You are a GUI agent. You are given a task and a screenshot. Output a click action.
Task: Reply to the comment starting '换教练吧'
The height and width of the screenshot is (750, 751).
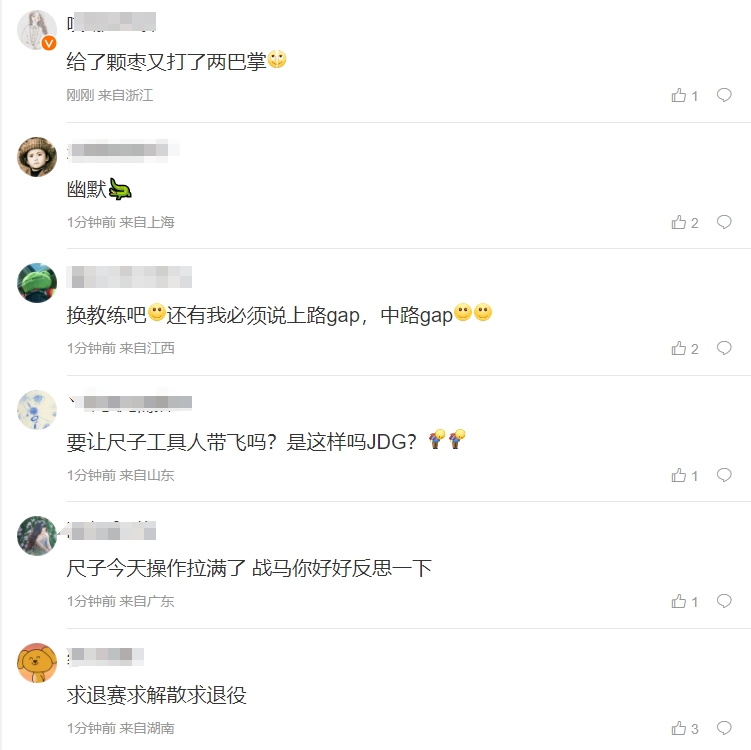[x=724, y=349]
